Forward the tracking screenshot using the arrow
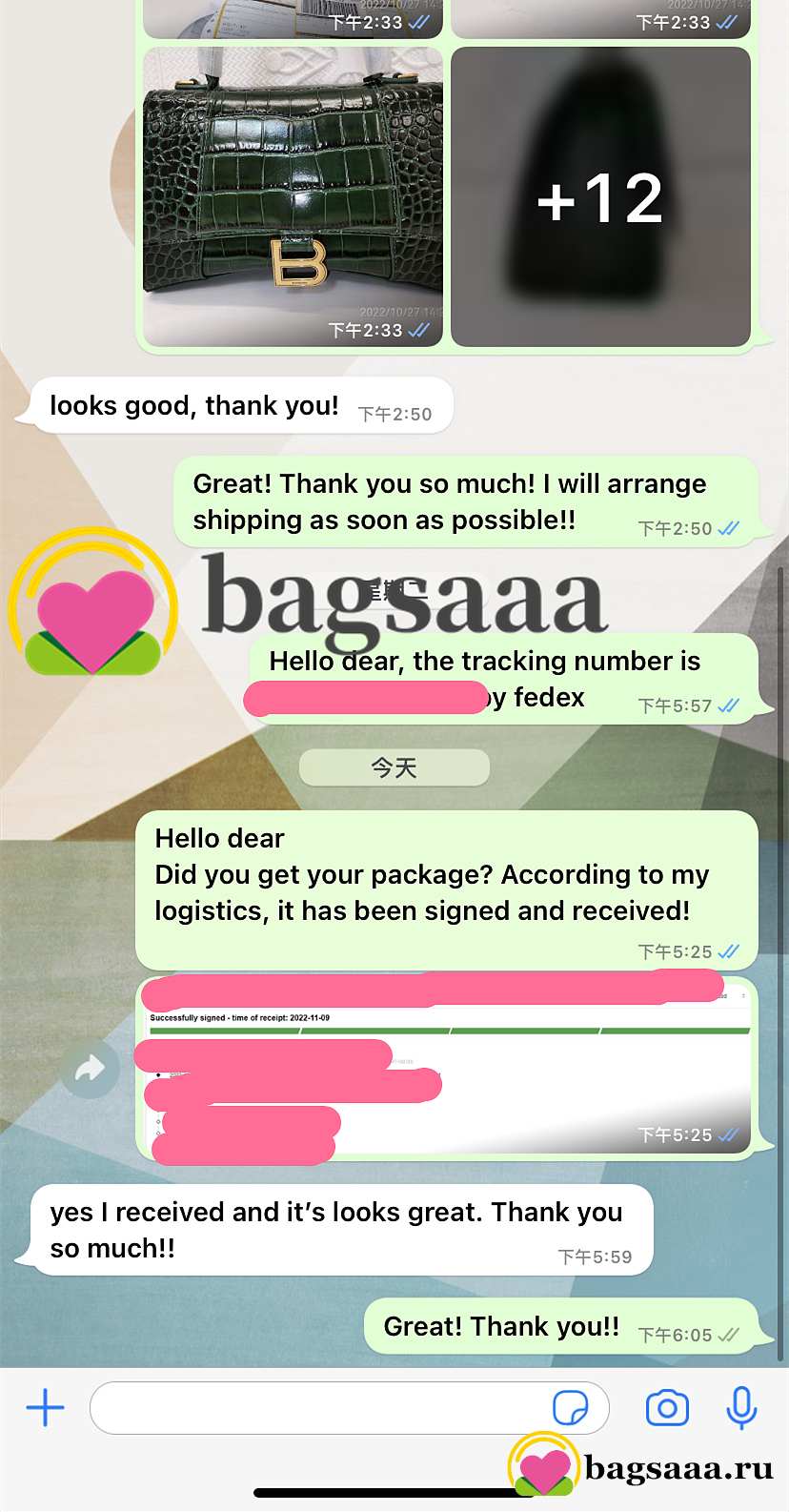This screenshot has width=789, height=1512. click(90, 1068)
